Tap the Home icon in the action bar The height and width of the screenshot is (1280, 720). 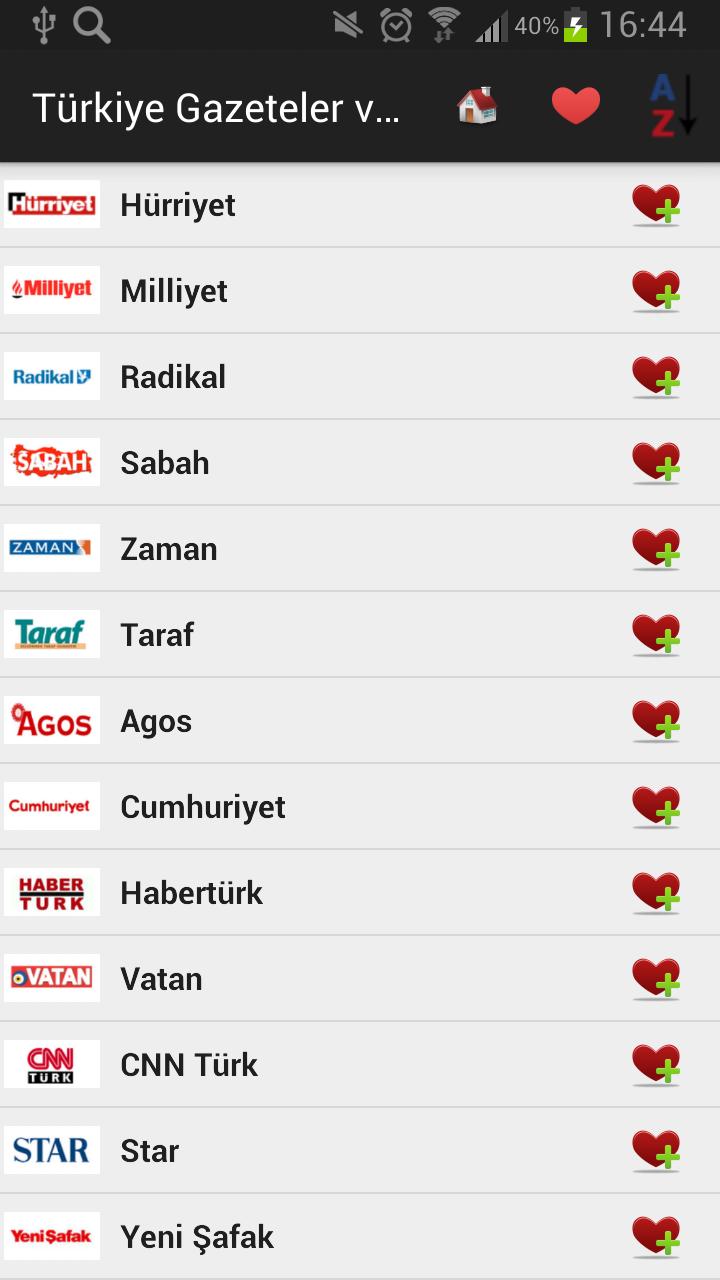click(x=474, y=105)
